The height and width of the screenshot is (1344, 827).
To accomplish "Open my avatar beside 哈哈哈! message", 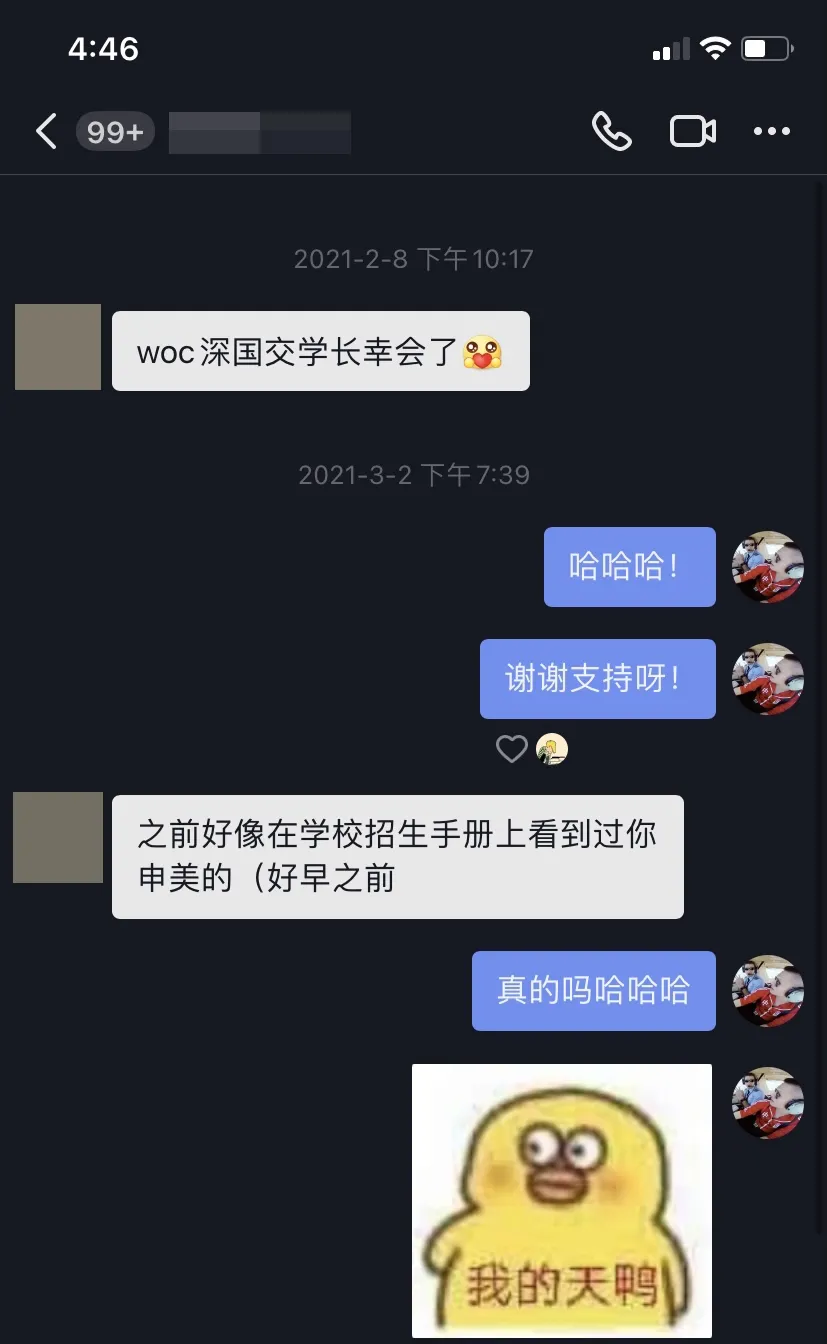I will pos(768,567).
